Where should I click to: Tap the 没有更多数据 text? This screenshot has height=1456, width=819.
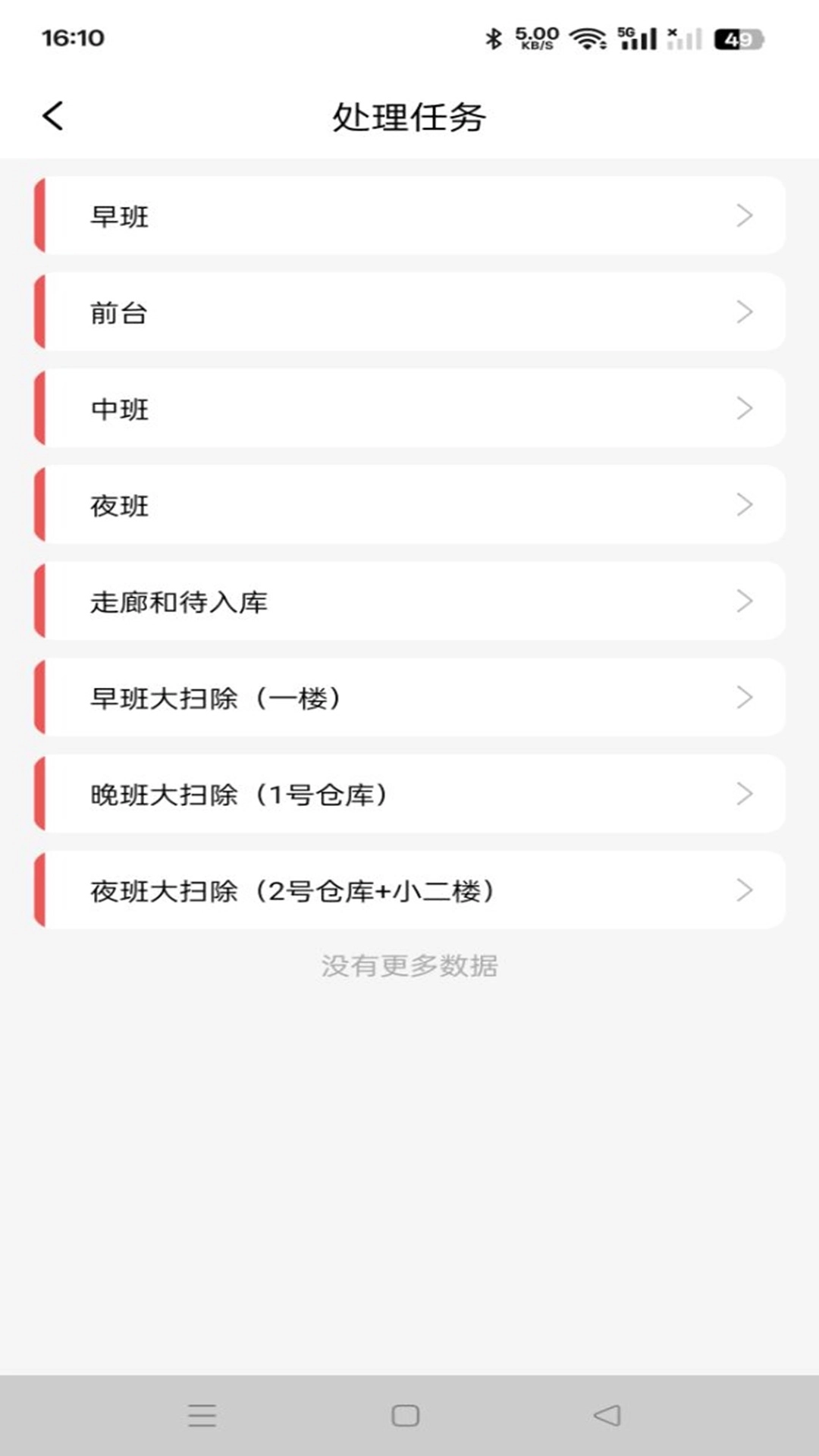point(409,965)
